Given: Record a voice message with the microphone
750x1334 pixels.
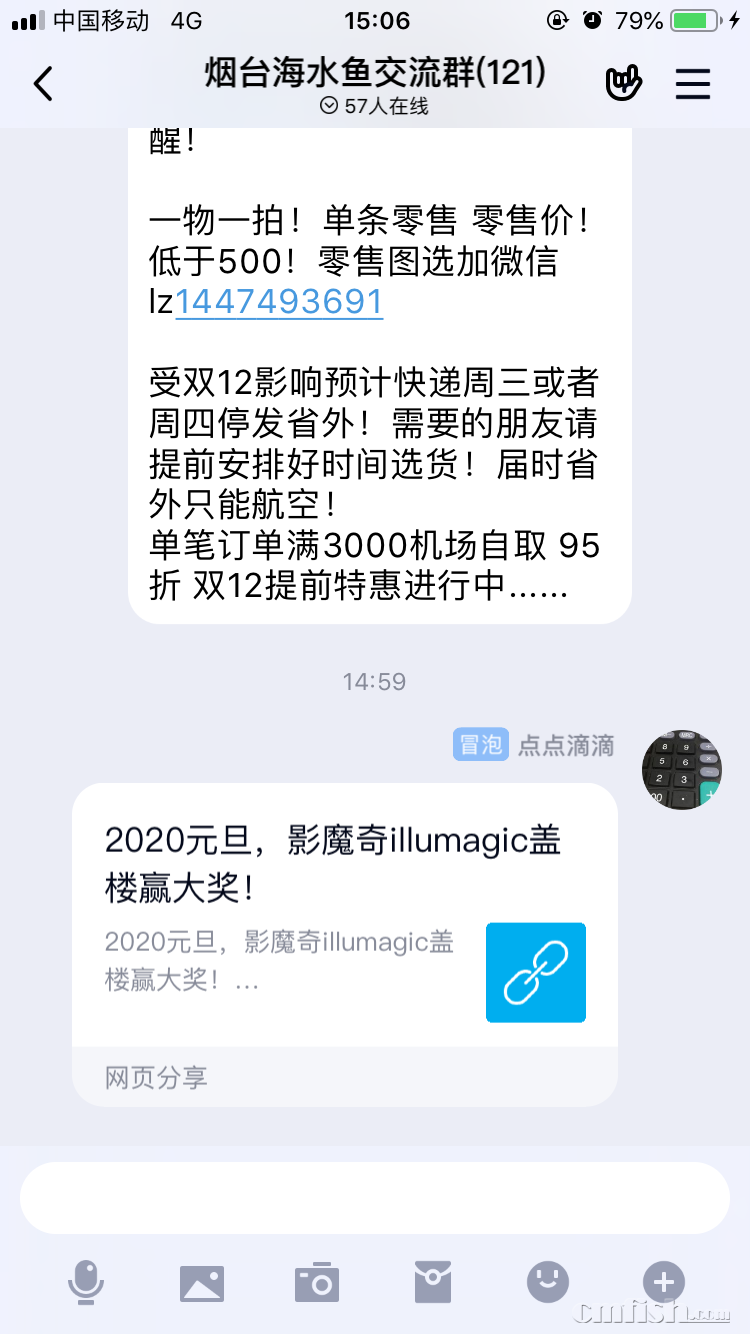Looking at the screenshot, I should [86, 1282].
